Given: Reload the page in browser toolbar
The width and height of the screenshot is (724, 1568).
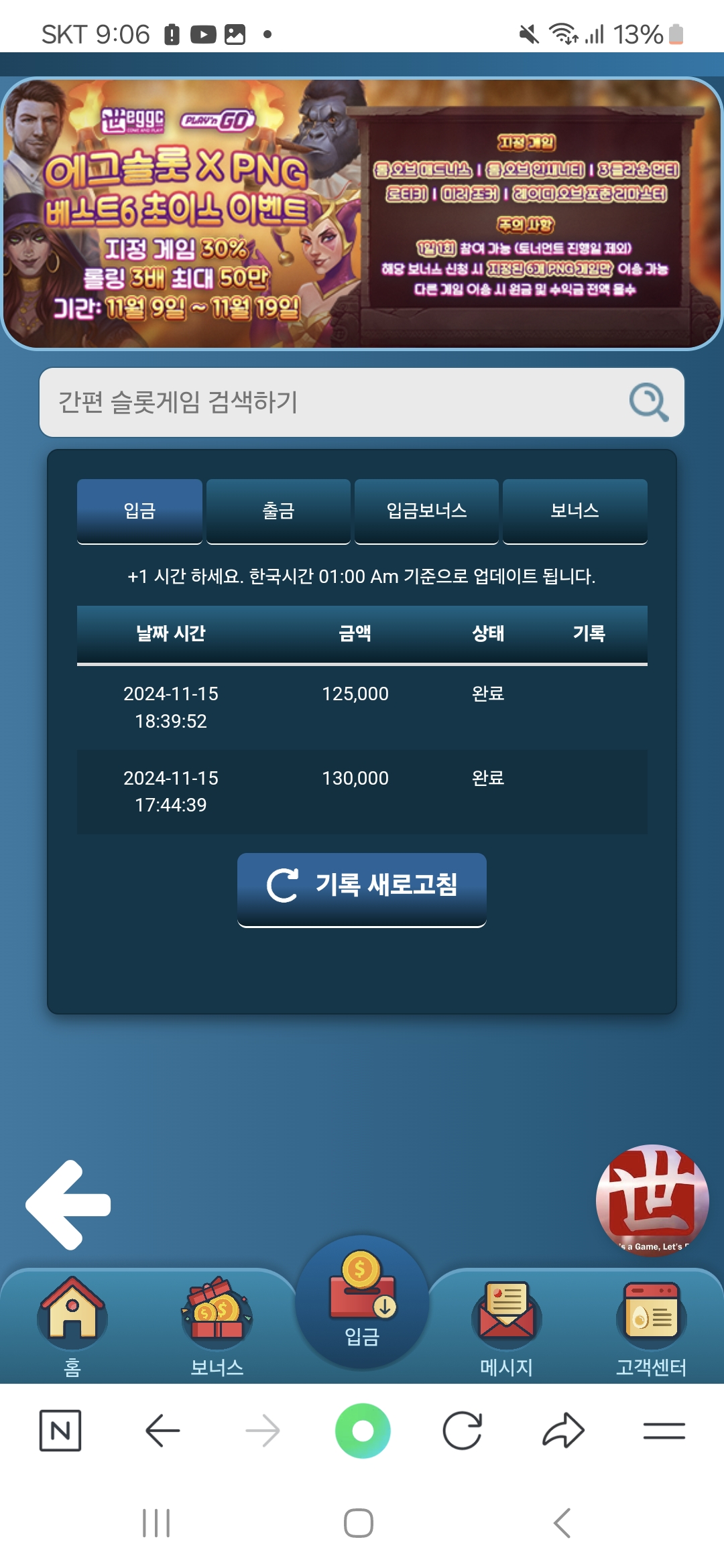Looking at the screenshot, I should coord(463,1431).
